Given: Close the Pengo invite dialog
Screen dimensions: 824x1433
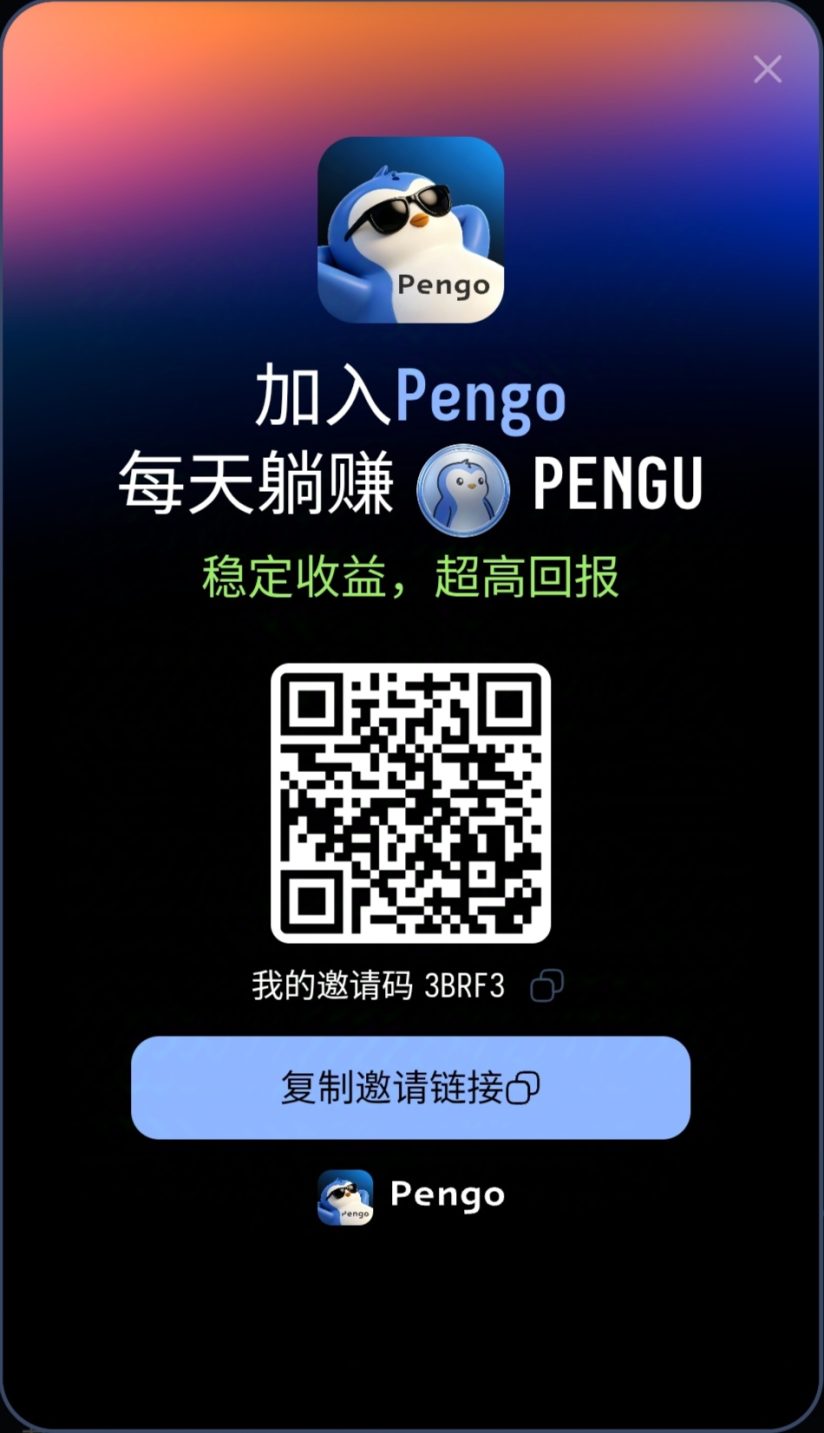Looking at the screenshot, I should coord(767,69).
